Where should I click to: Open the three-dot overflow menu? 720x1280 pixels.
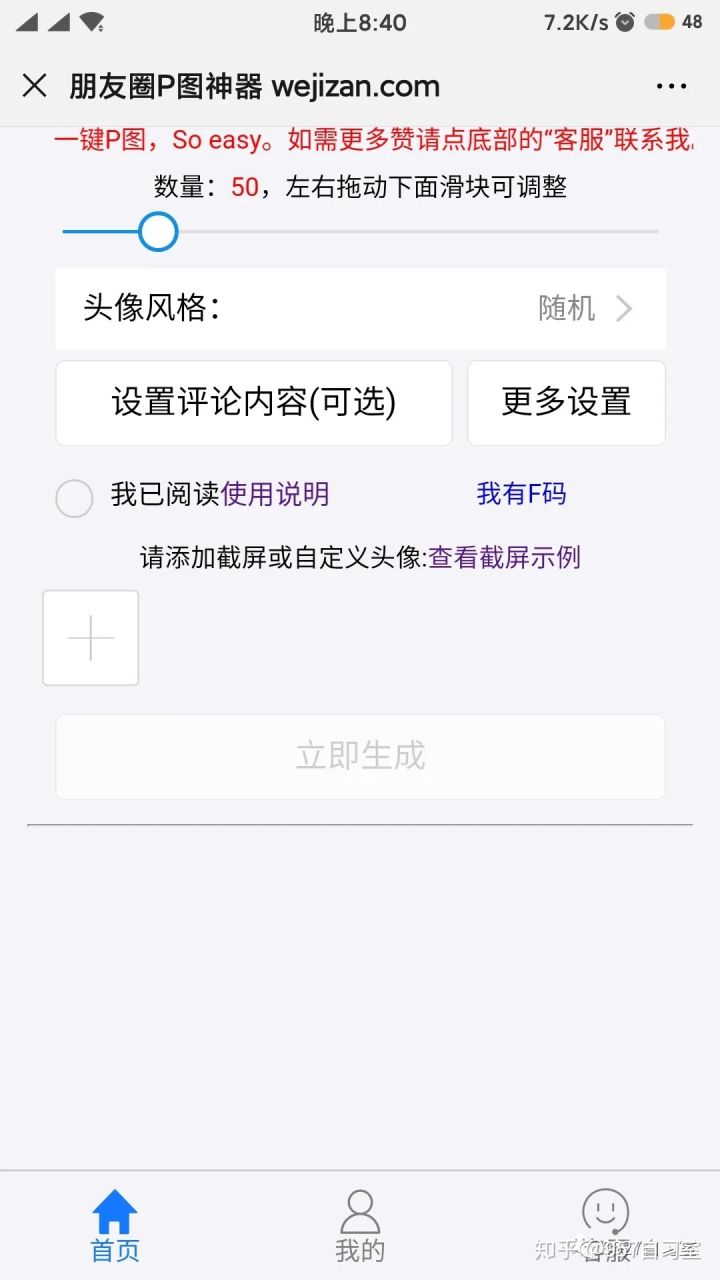click(671, 86)
